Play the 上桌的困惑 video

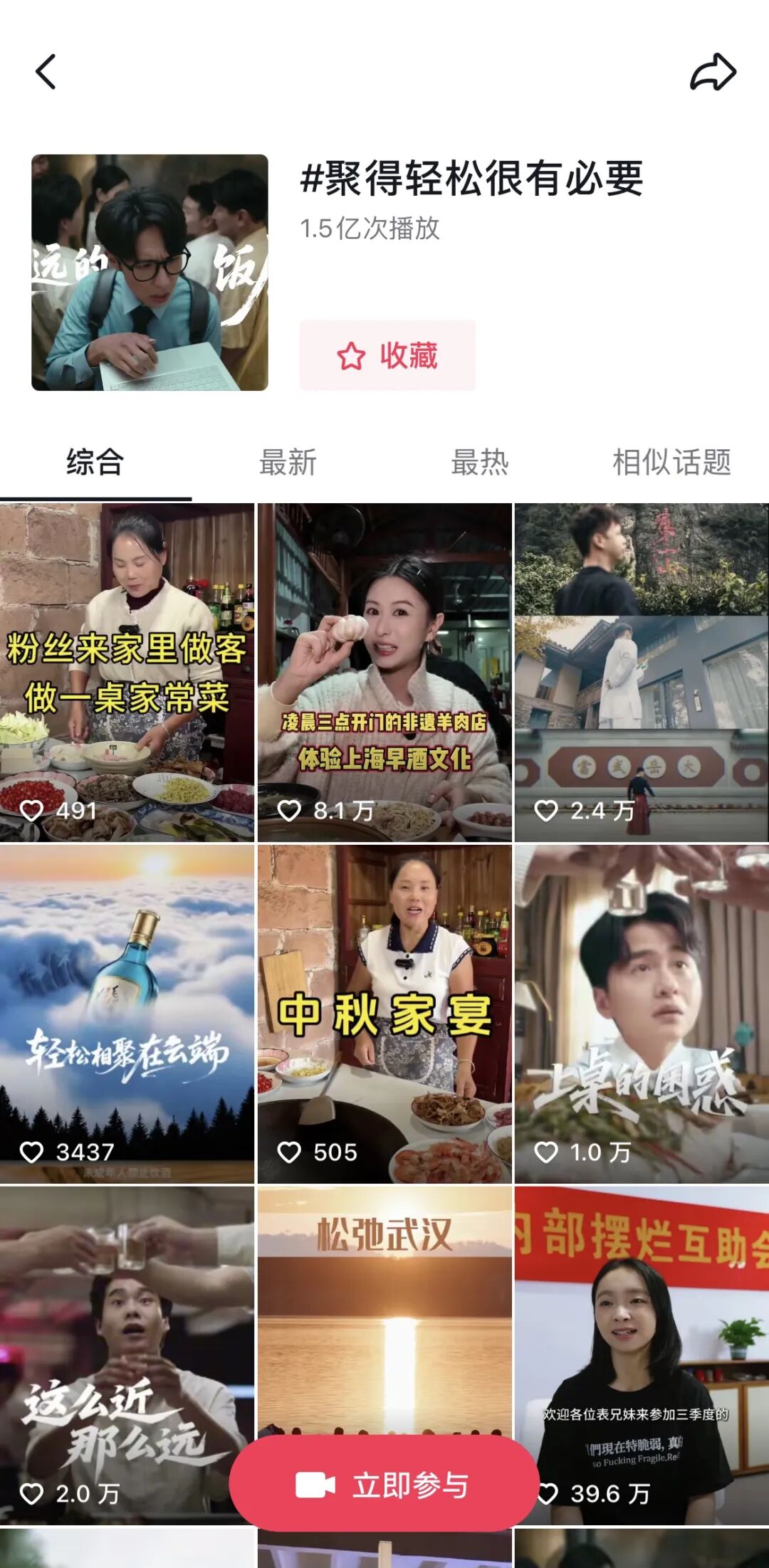pyautogui.click(x=642, y=1014)
